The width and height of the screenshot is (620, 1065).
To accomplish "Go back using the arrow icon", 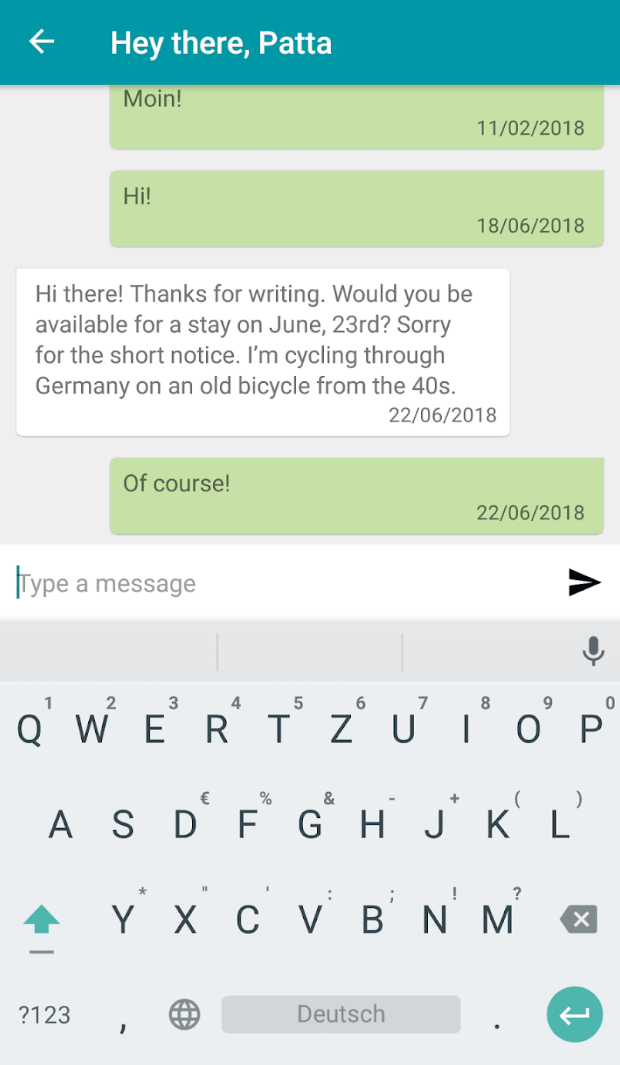I will (x=41, y=42).
